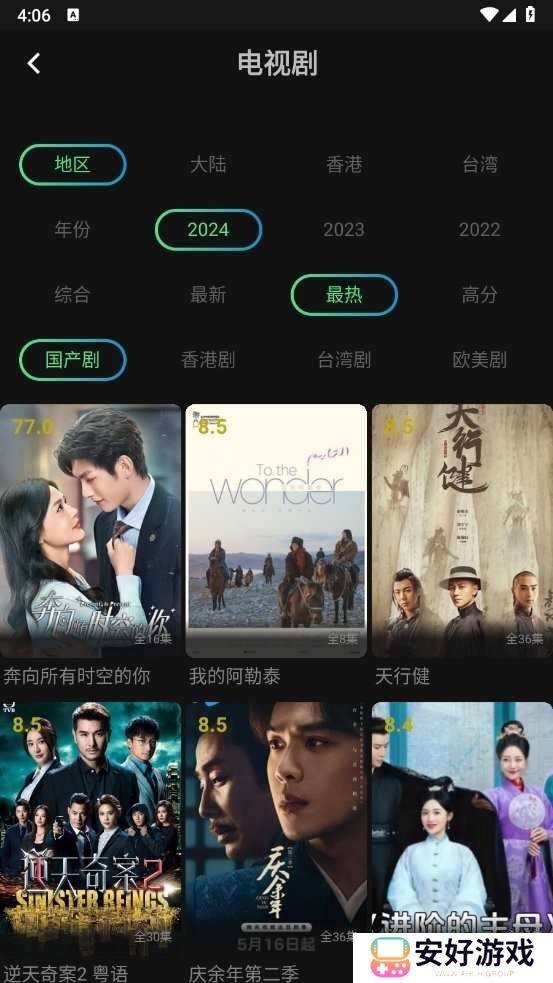Switch category to 欧美剧

480,360
